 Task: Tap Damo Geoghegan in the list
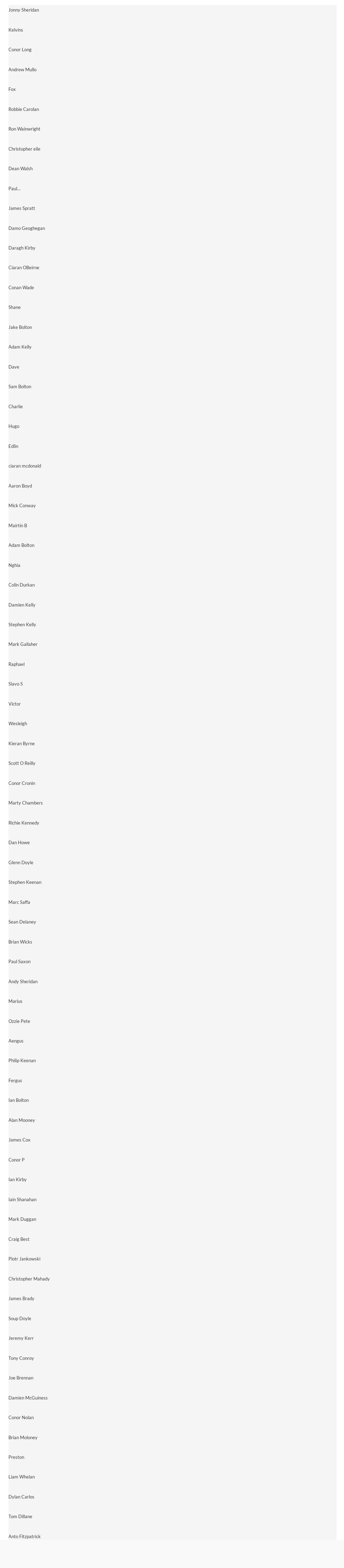click(x=27, y=228)
